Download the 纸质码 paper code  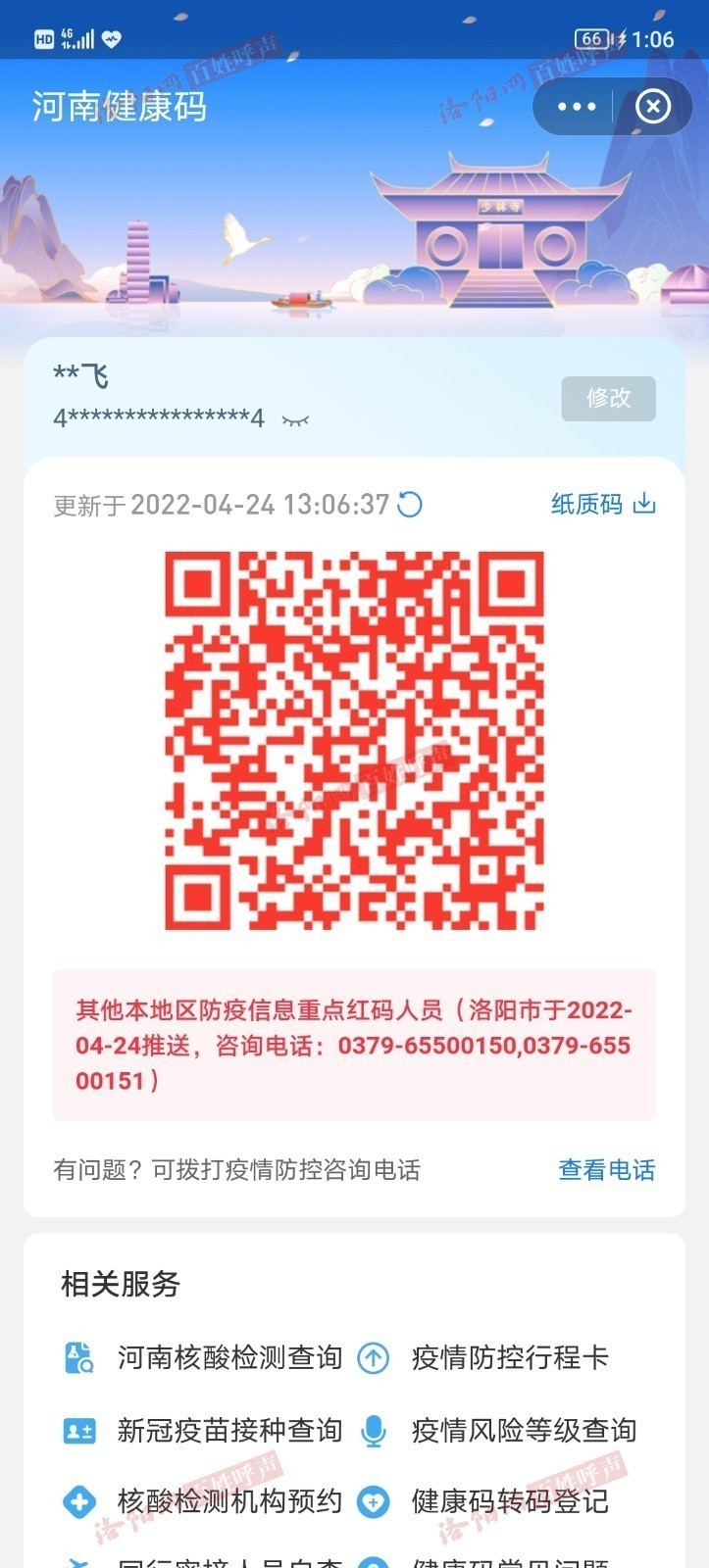pos(603,504)
